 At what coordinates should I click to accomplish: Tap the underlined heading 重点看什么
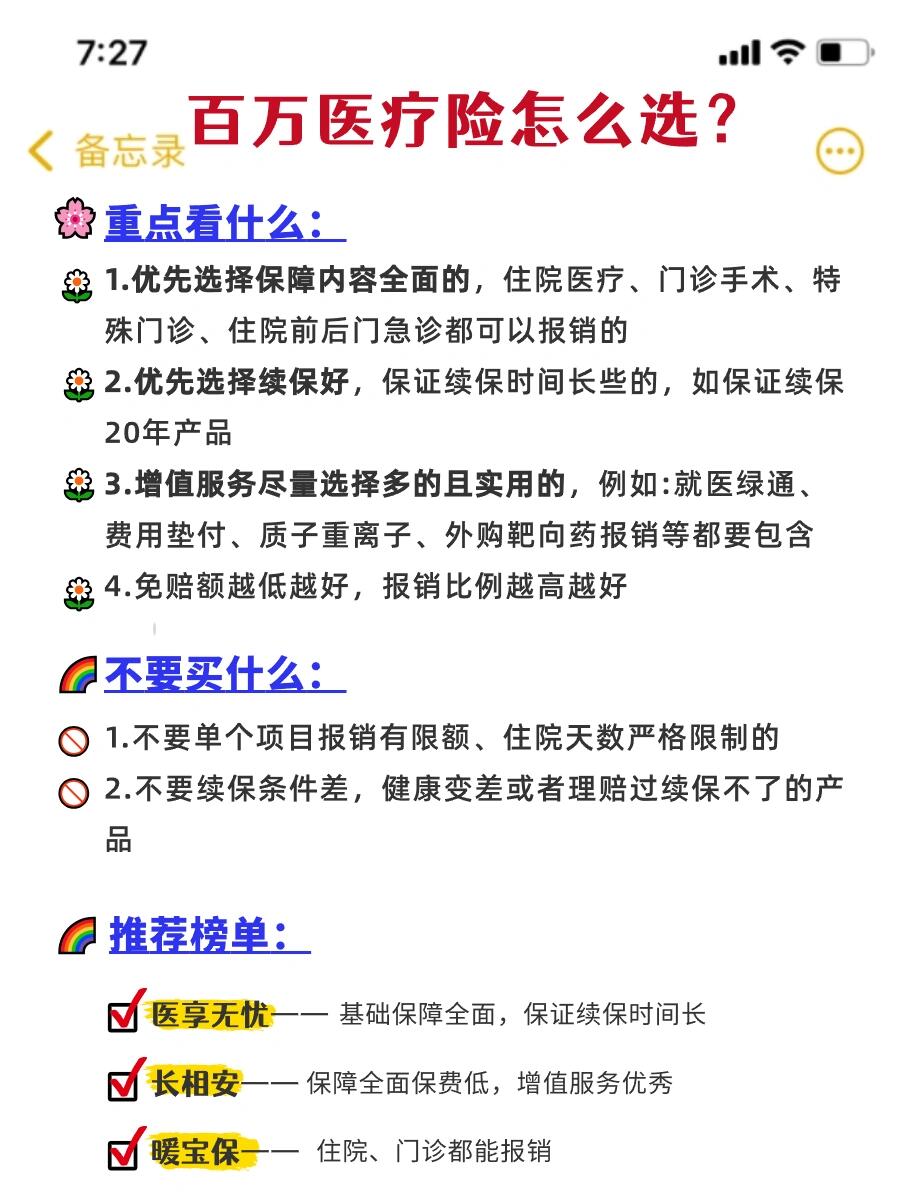click(x=210, y=222)
